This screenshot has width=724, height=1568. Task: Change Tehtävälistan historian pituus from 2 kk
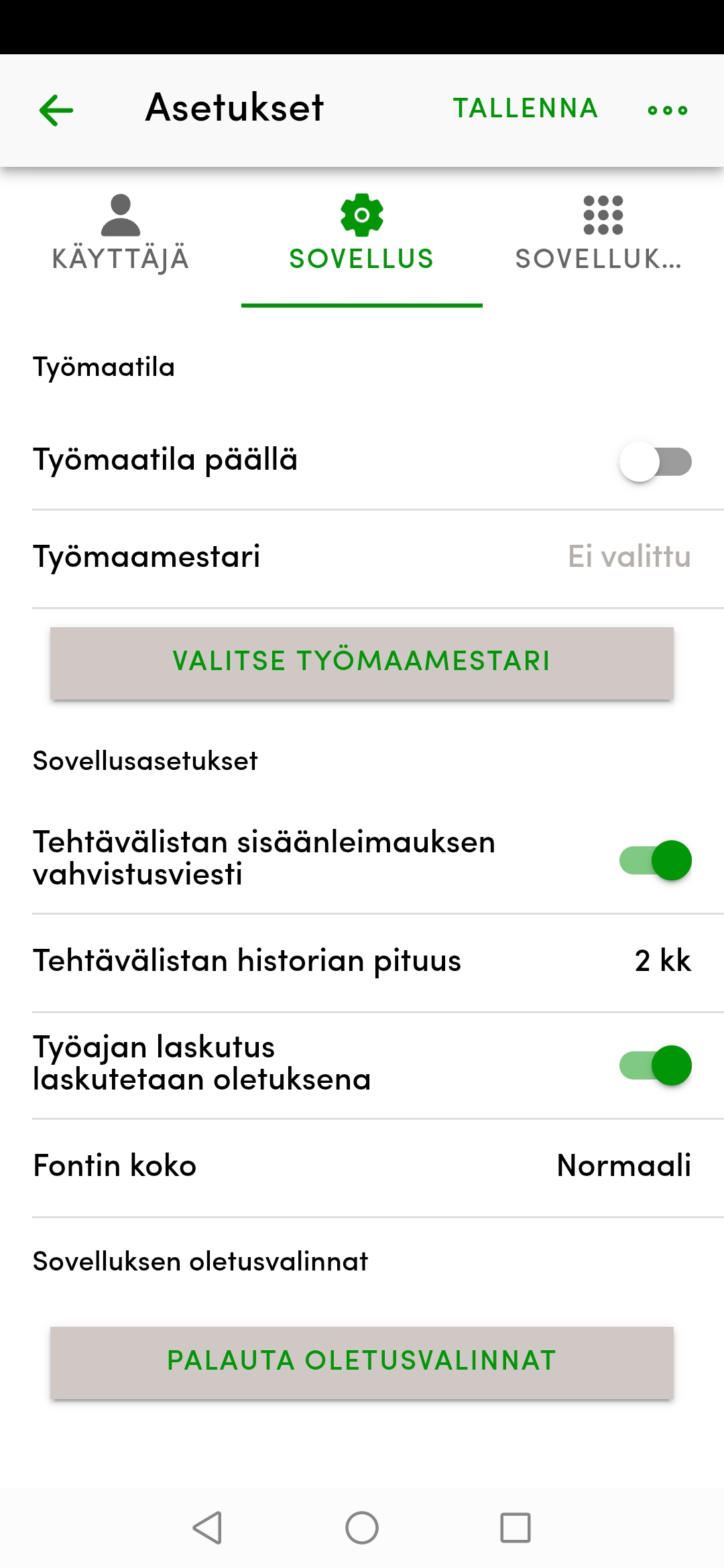coord(362,962)
